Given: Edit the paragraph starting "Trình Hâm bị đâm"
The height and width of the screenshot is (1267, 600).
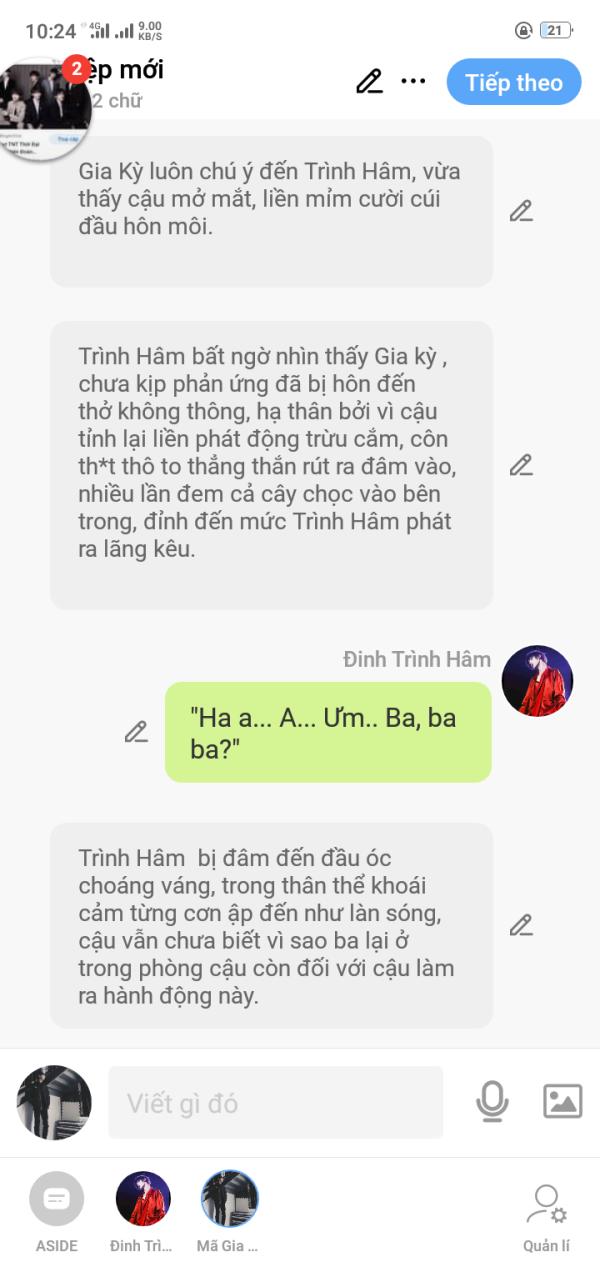Looking at the screenshot, I should [x=520, y=925].
